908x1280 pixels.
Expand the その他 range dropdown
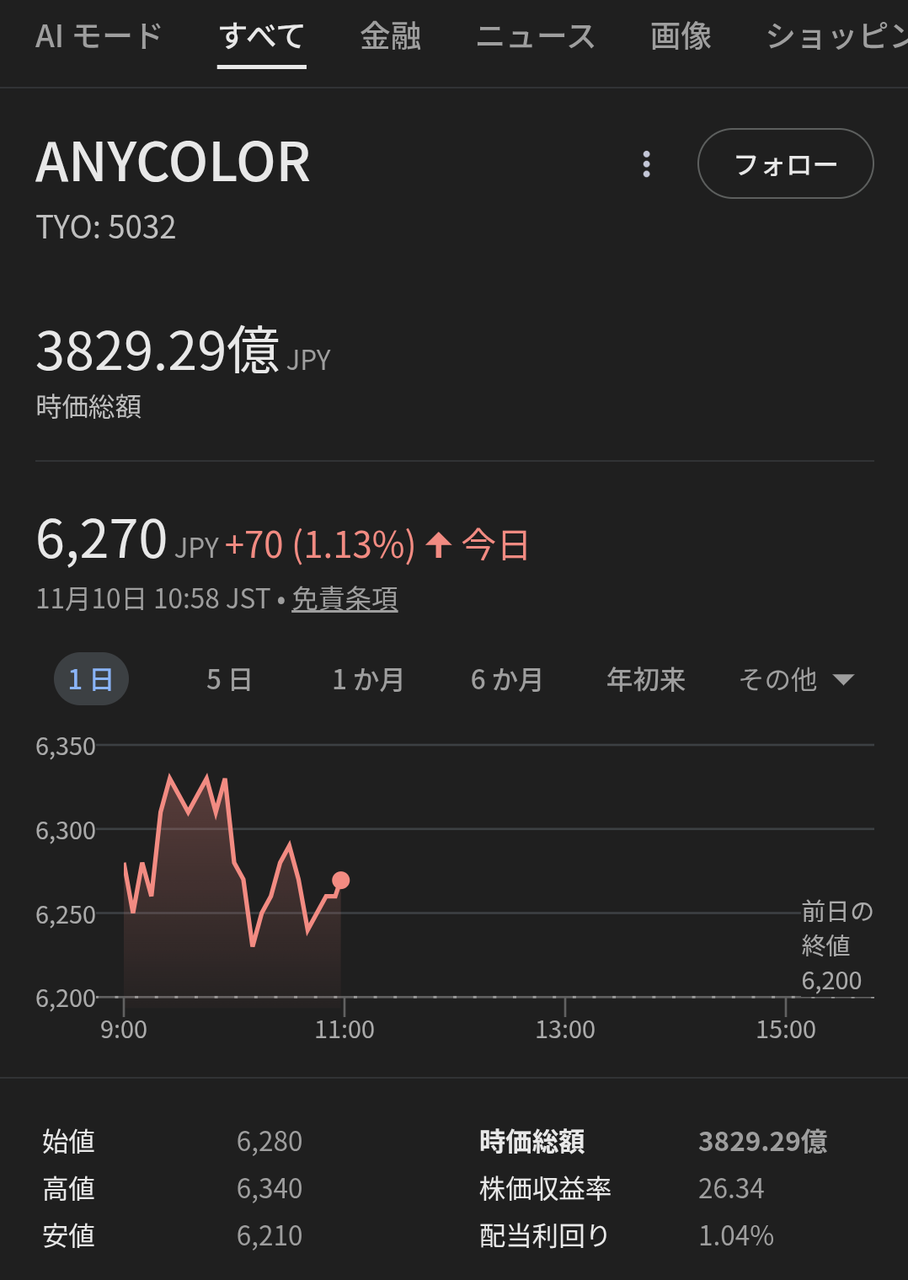coord(796,680)
